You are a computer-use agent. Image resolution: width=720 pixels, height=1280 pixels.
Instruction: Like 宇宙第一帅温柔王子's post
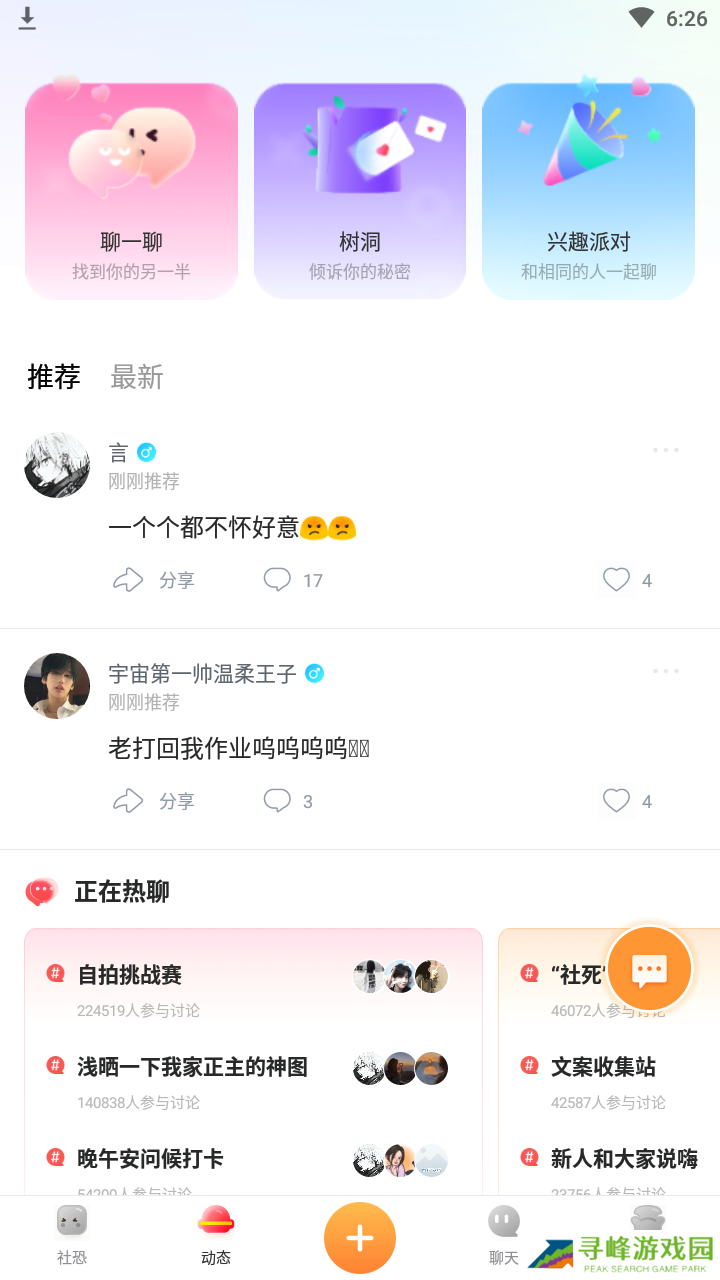click(x=617, y=801)
